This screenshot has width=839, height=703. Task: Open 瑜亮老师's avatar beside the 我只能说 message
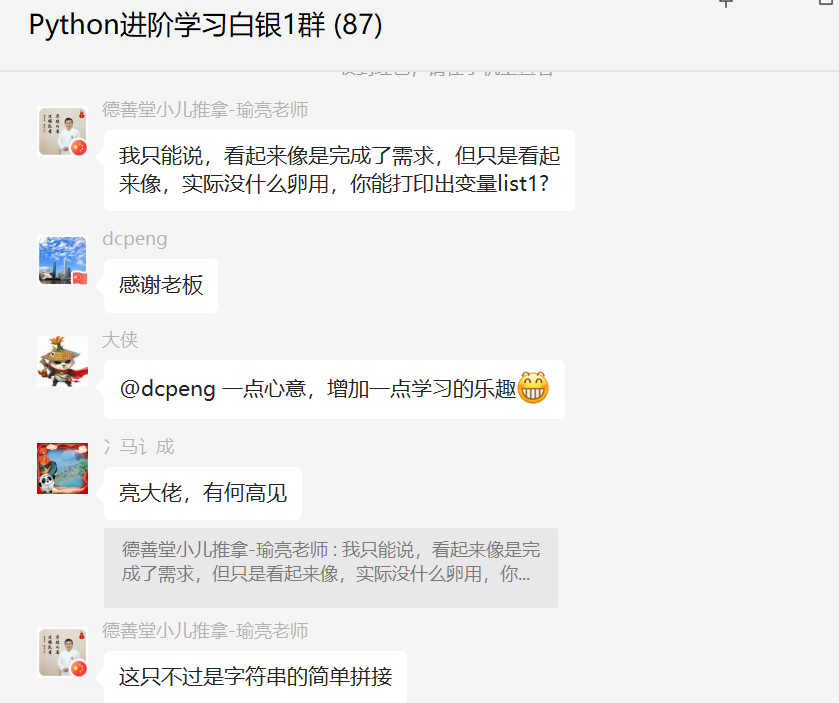coord(62,132)
